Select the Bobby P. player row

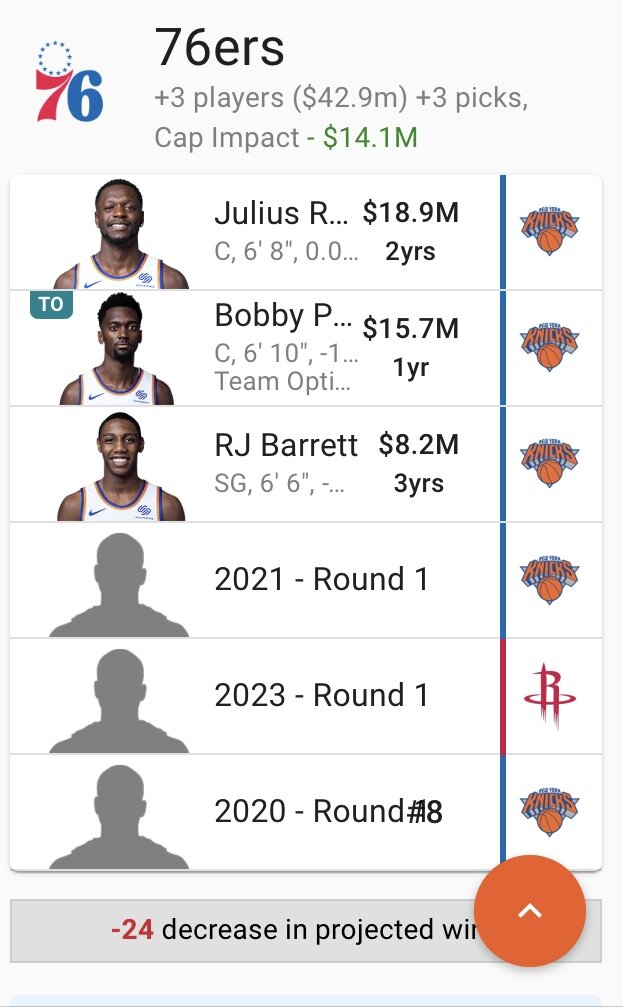(x=300, y=348)
